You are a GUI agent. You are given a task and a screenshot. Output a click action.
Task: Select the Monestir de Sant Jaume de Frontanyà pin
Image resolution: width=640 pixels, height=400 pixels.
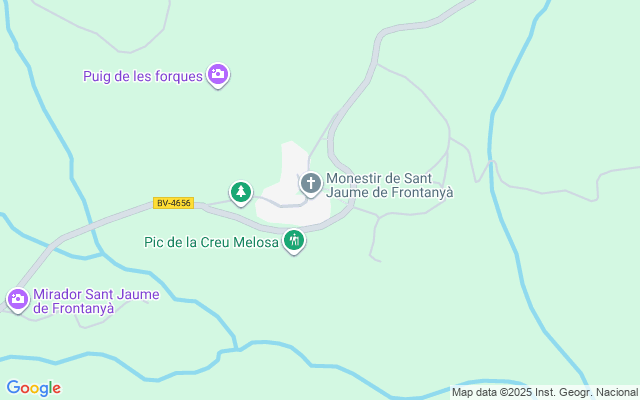(x=311, y=183)
